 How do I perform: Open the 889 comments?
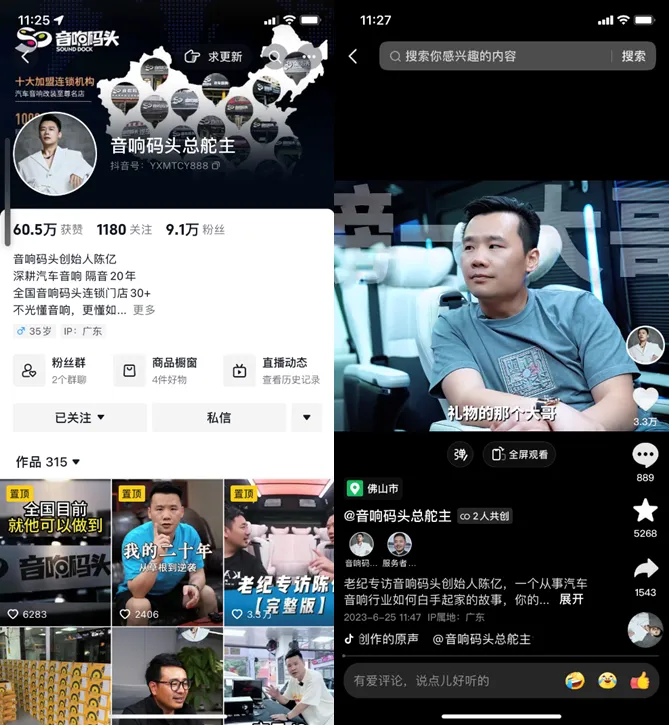click(x=645, y=457)
